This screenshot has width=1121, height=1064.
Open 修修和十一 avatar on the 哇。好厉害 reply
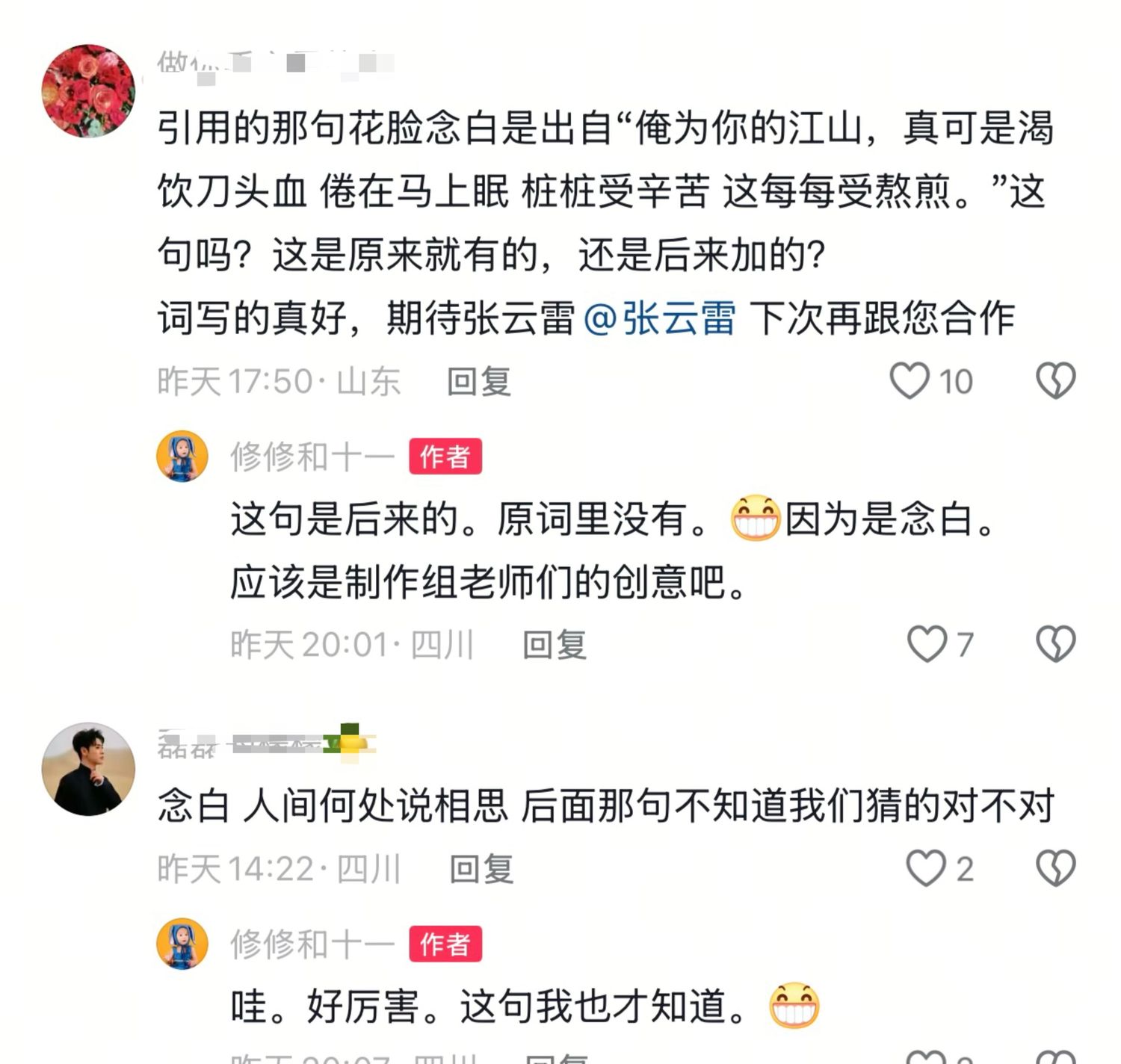[x=182, y=944]
